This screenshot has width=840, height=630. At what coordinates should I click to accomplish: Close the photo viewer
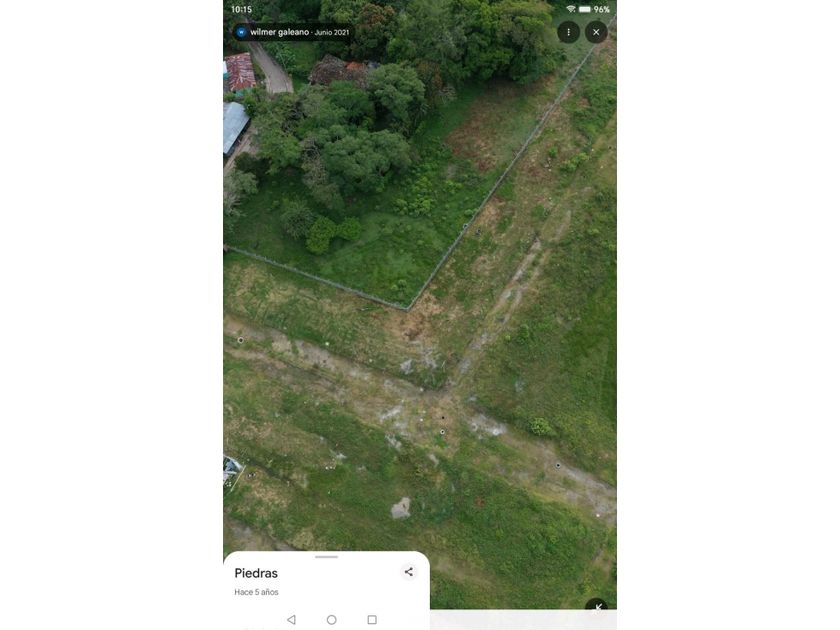click(596, 32)
